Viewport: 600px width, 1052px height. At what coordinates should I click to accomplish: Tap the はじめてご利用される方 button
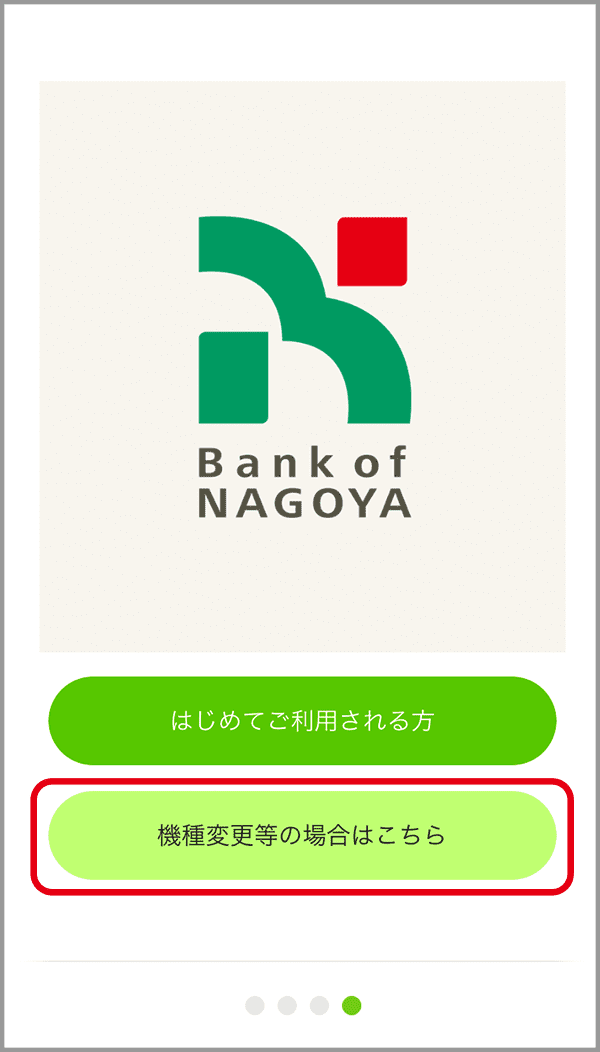302,721
